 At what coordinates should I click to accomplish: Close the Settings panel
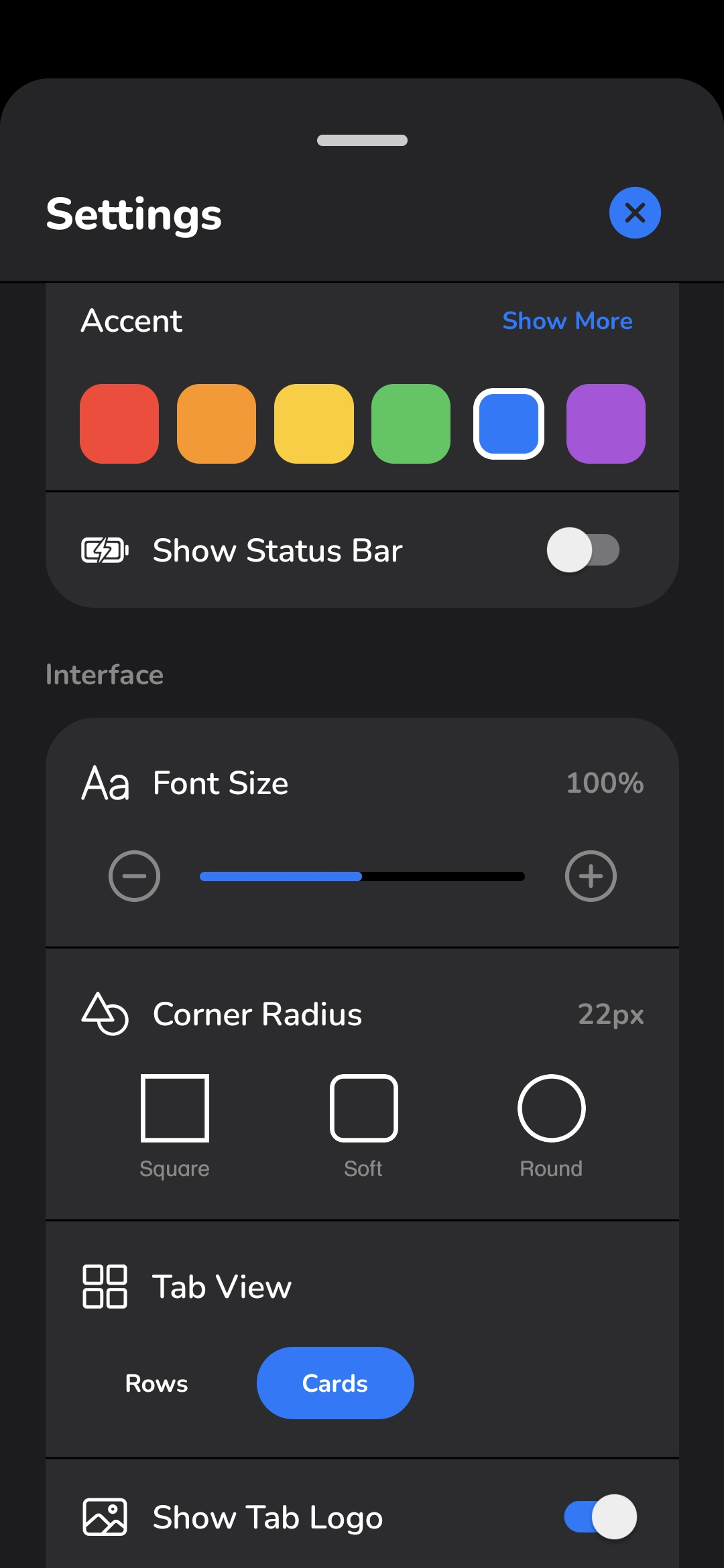click(634, 213)
